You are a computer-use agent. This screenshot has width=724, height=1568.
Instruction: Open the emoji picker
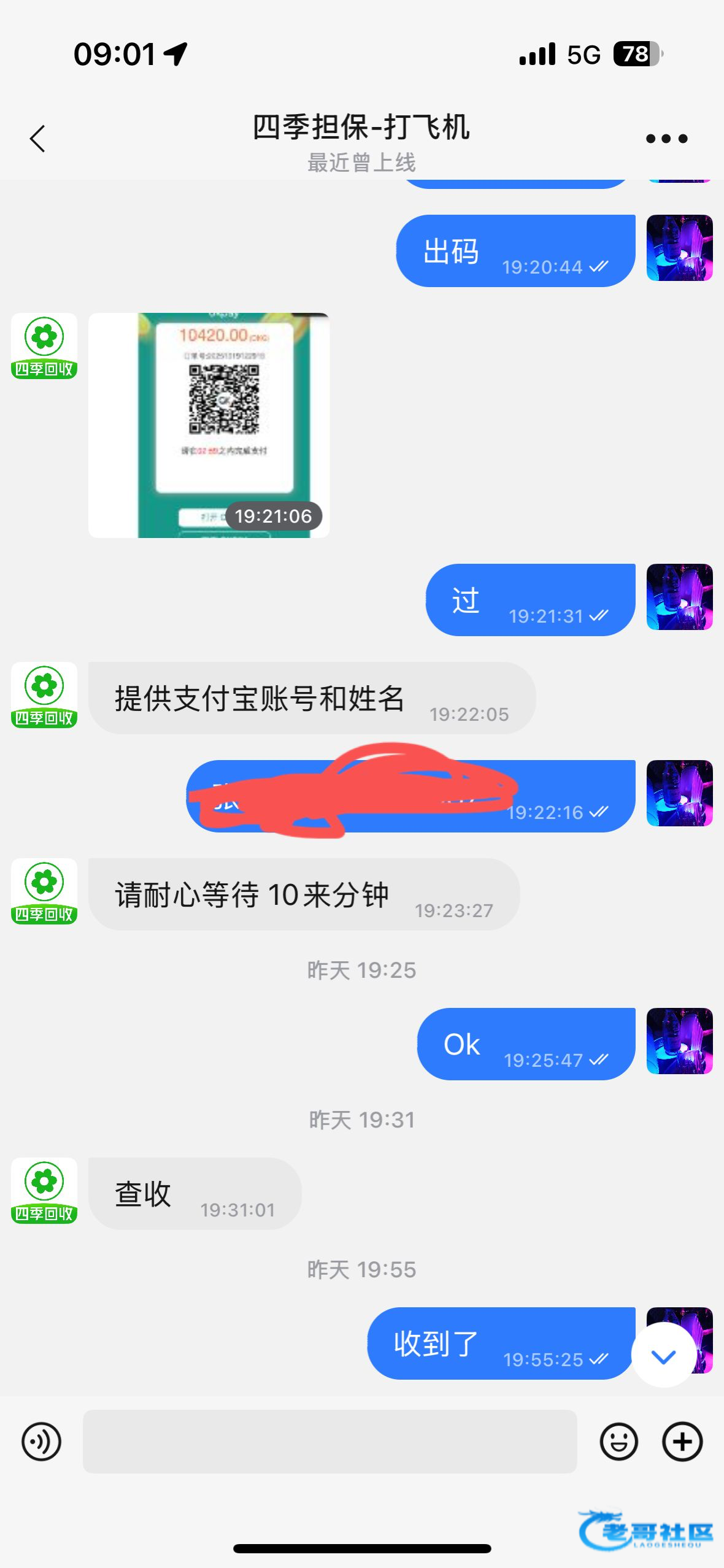[618, 1442]
